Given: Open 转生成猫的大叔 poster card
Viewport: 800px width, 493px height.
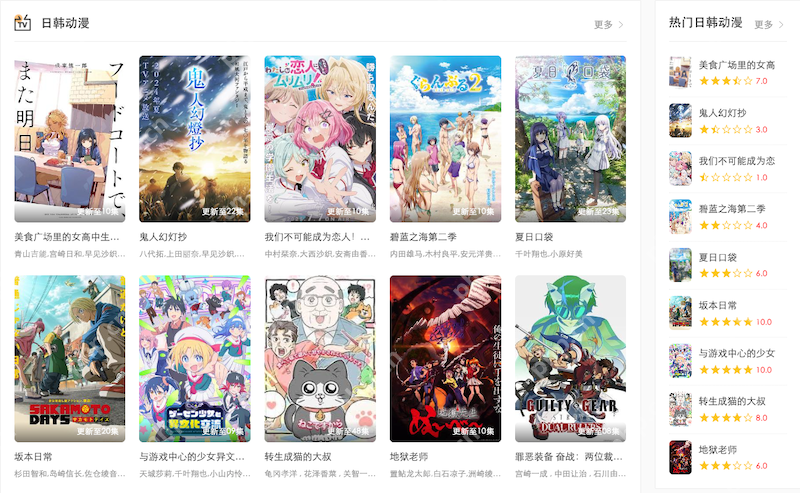Looking at the screenshot, I should pos(320,358).
